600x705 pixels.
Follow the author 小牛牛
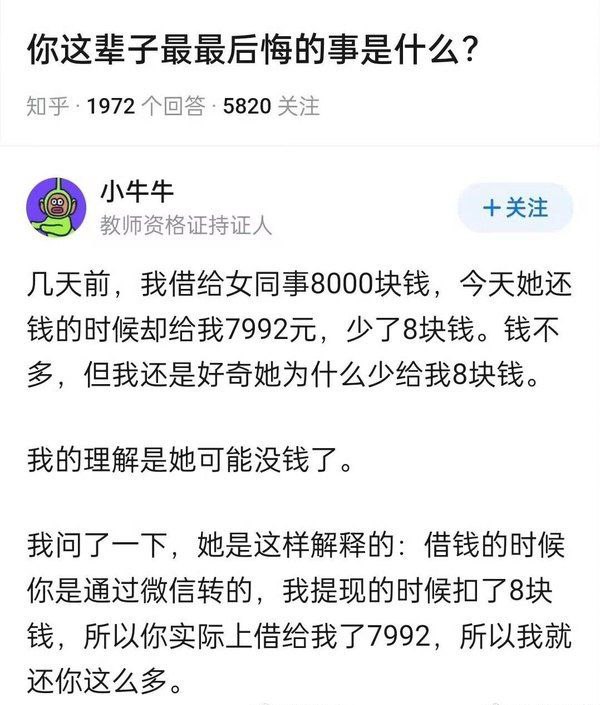(x=515, y=208)
